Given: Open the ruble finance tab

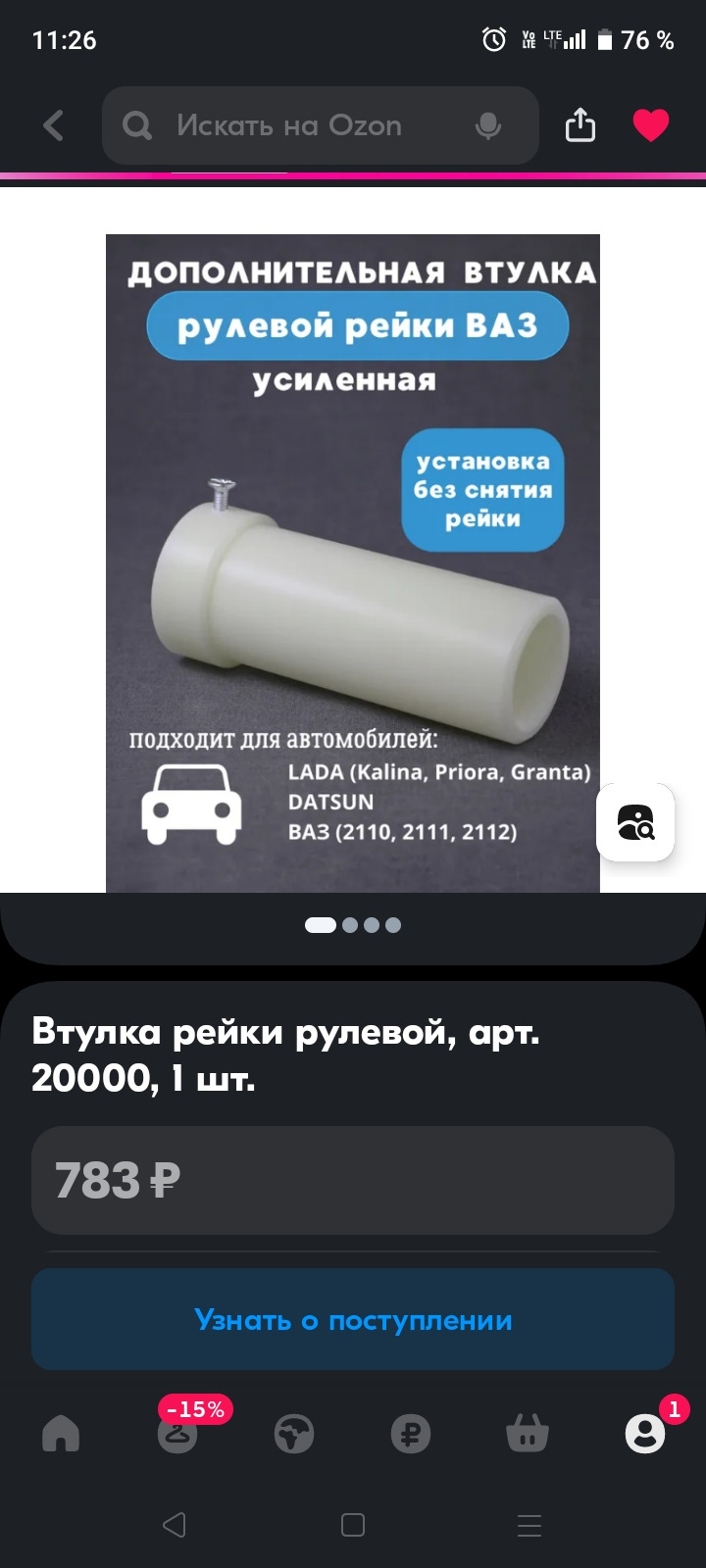Looking at the screenshot, I should (x=411, y=1435).
